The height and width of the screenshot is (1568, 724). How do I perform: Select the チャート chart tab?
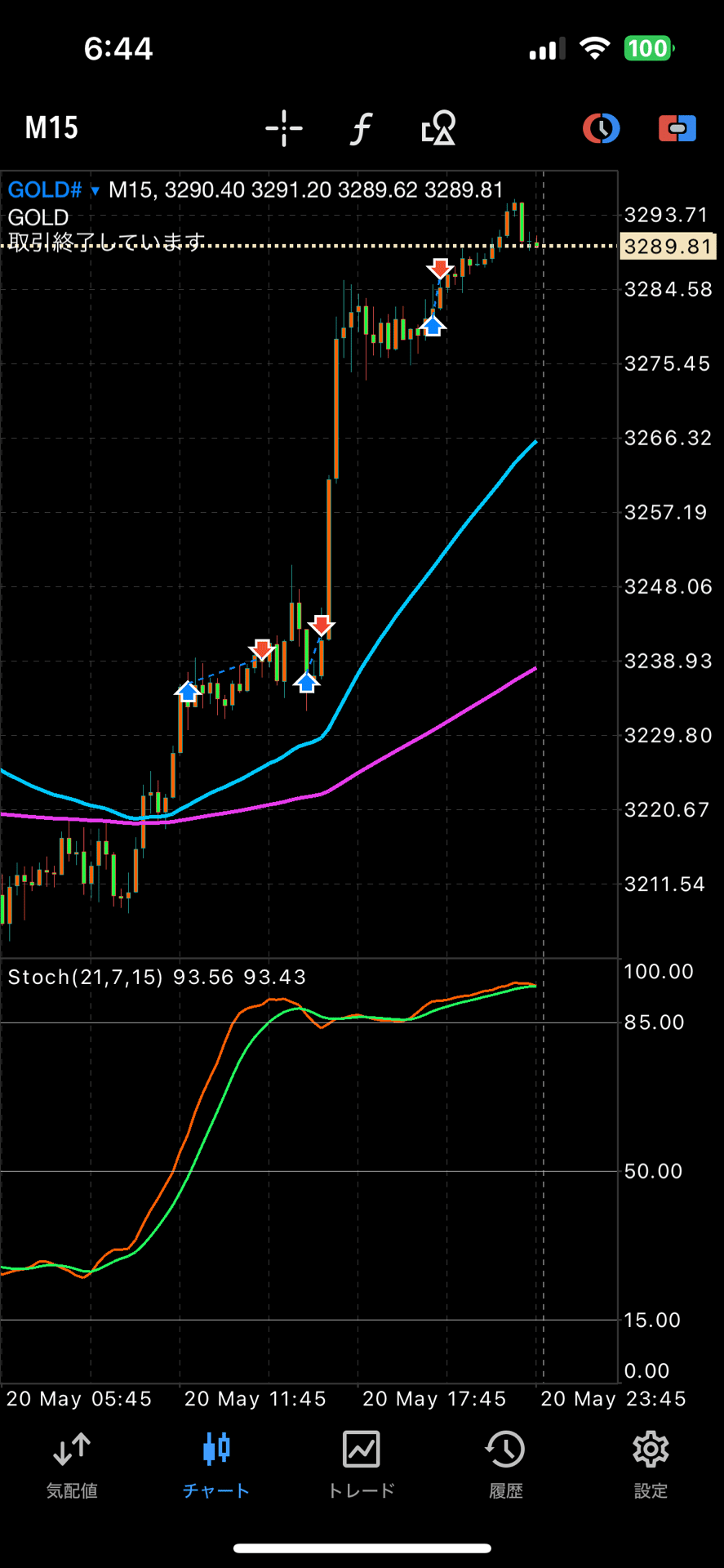point(216,1466)
